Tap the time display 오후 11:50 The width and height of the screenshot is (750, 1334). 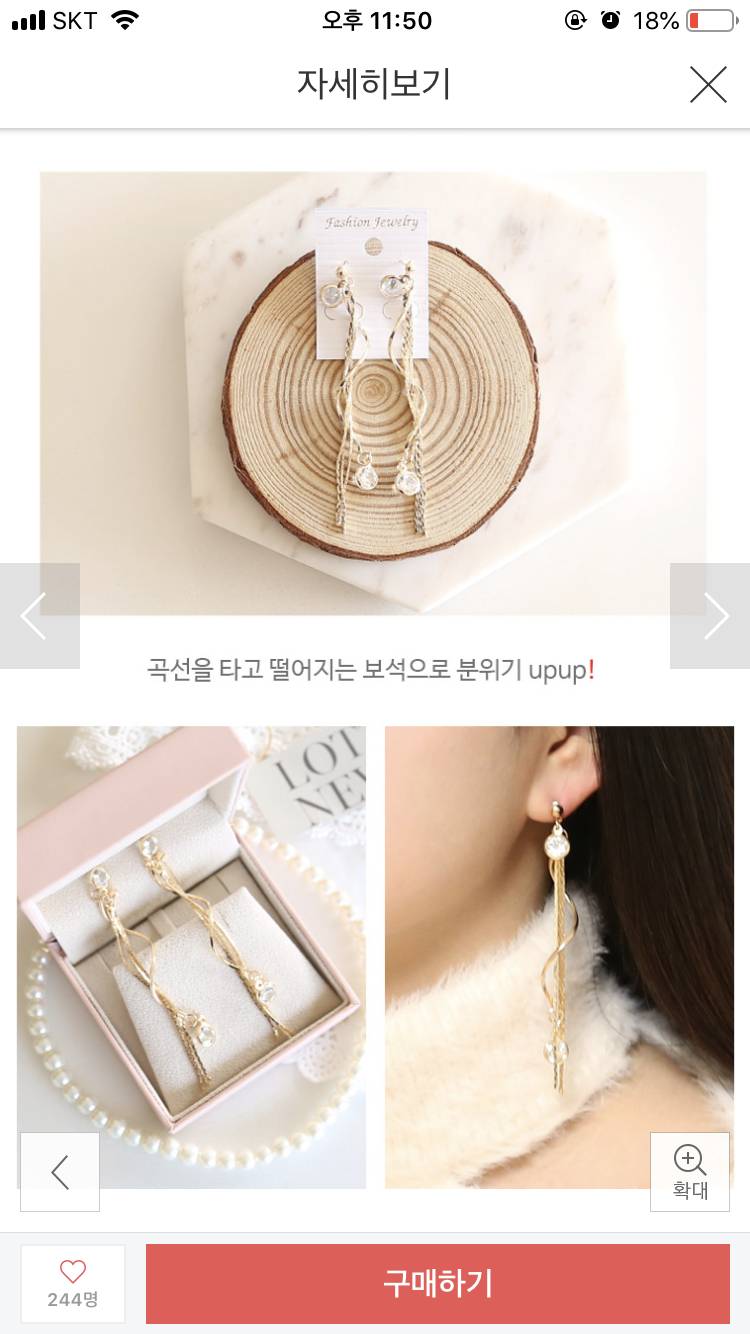[x=374, y=20]
